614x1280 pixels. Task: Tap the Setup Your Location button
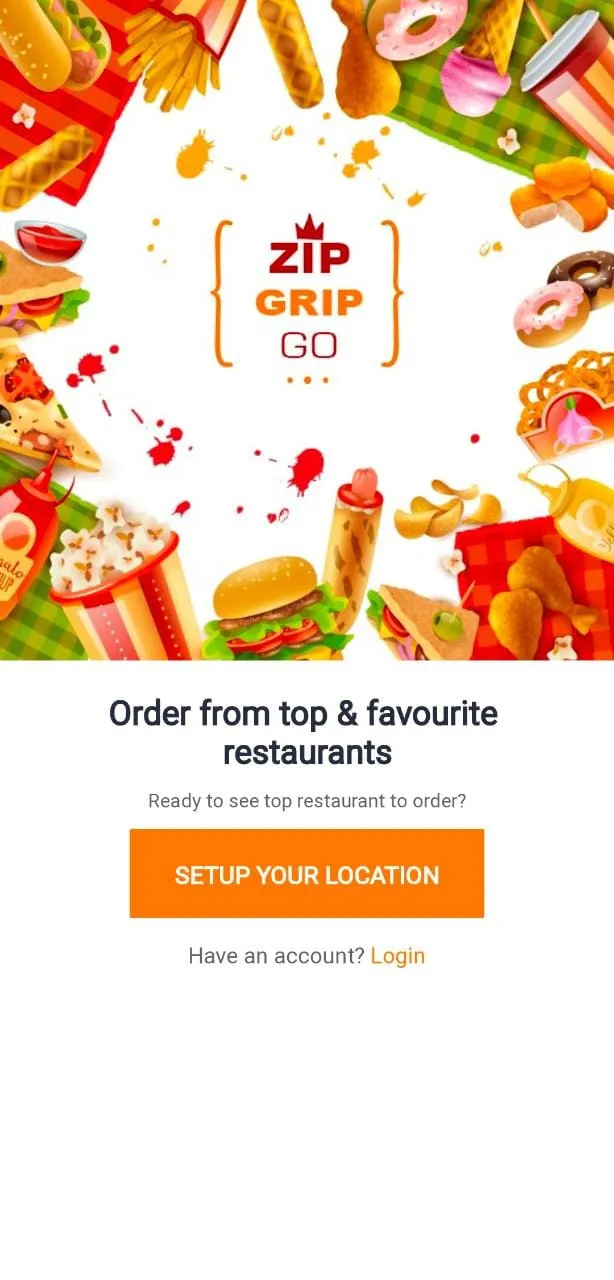[x=306, y=874]
